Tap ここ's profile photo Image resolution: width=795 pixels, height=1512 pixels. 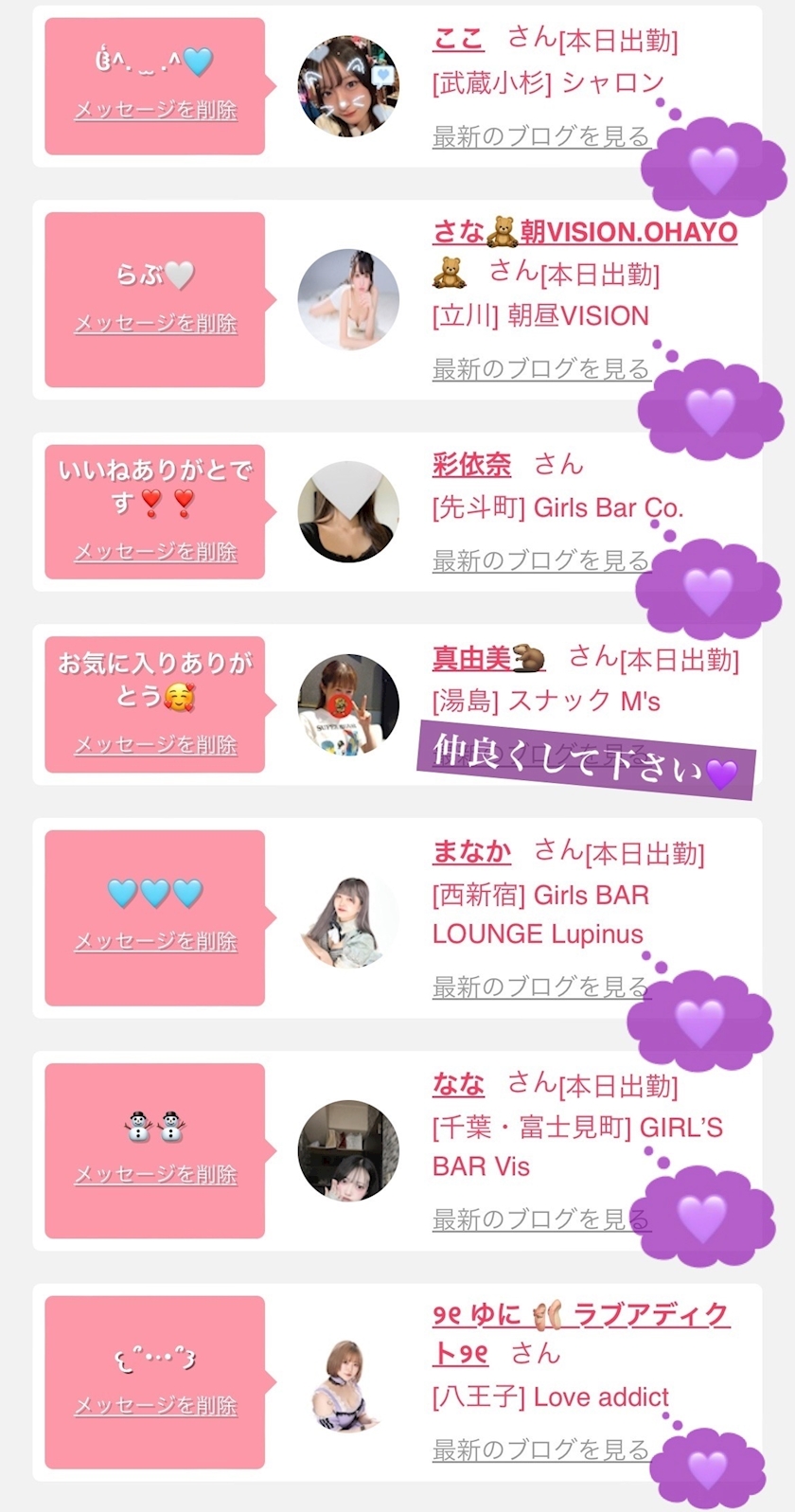348,86
